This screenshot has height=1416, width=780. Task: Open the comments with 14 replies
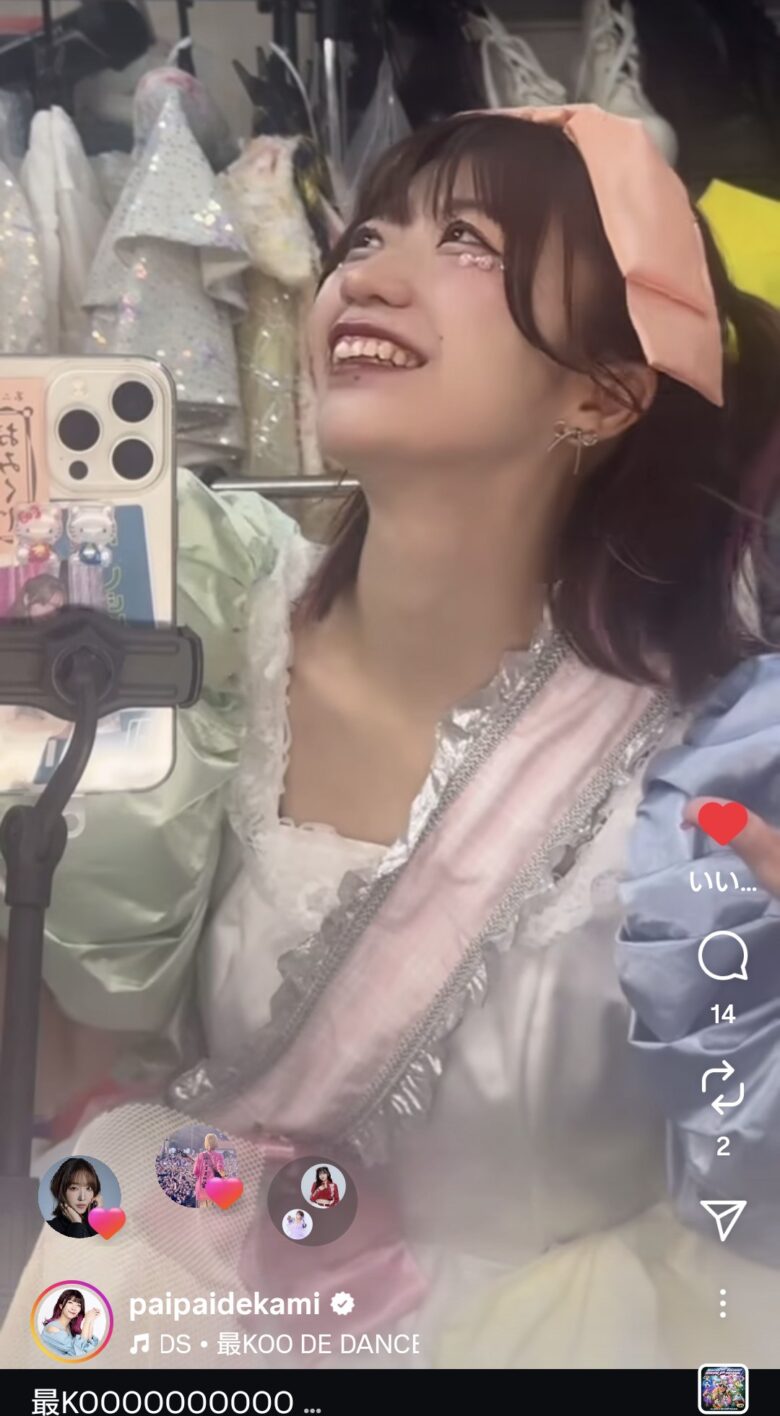722,958
